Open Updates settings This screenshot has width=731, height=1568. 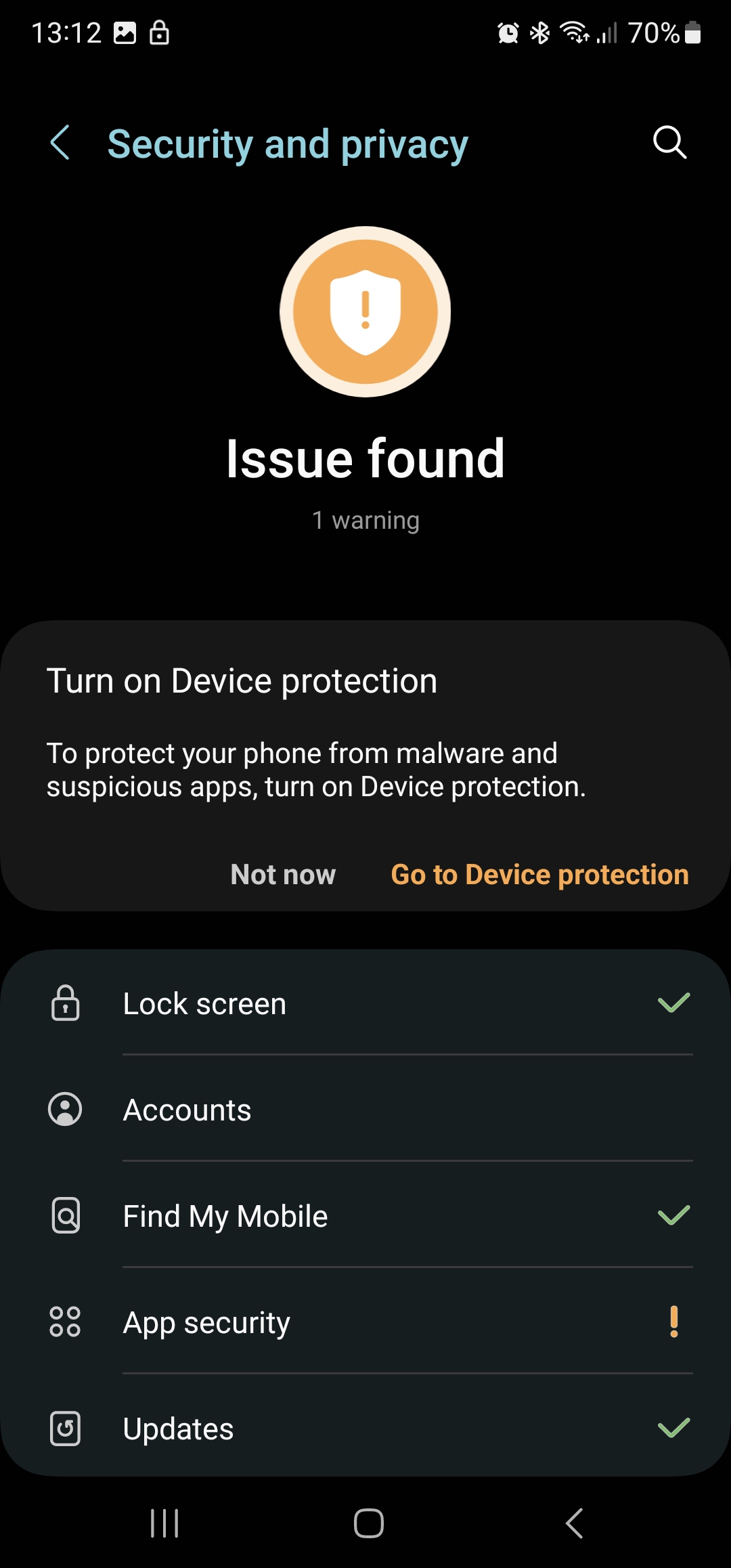(365, 1429)
